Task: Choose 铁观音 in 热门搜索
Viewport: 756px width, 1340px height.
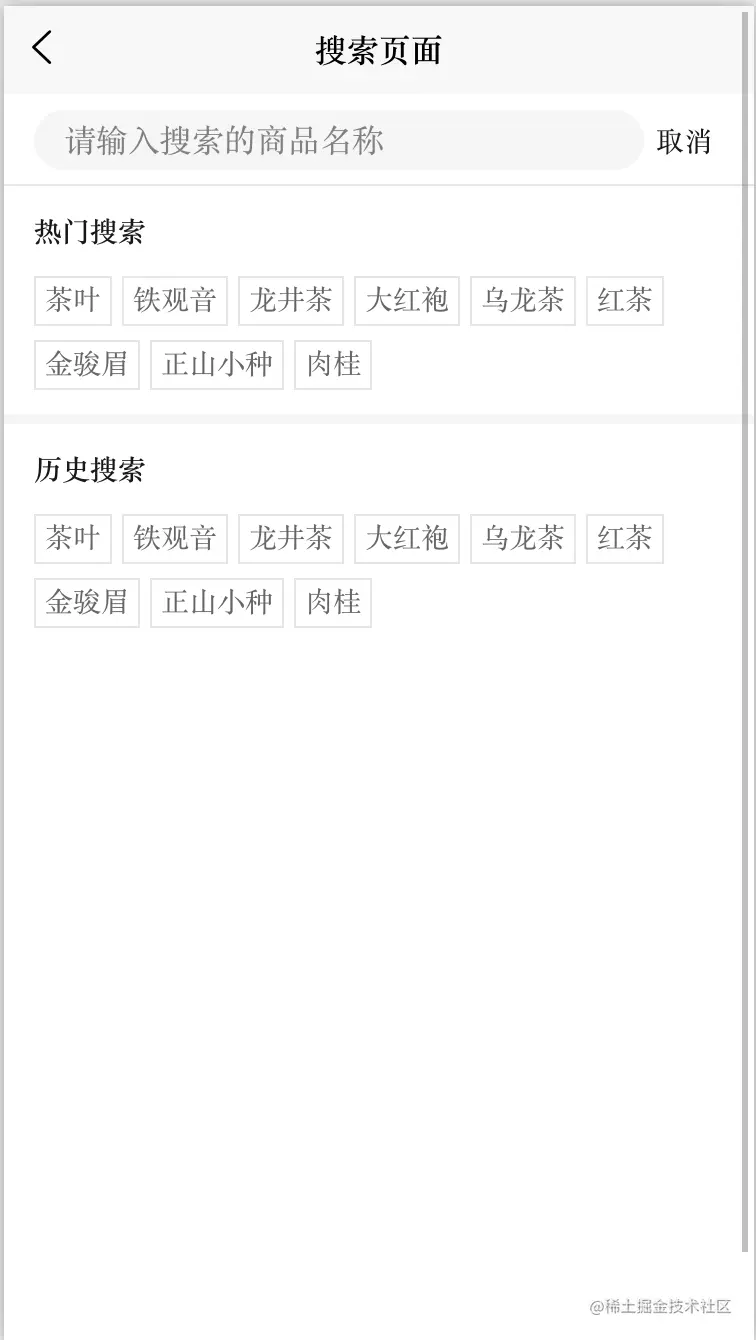Action: click(x=175, y=301)
